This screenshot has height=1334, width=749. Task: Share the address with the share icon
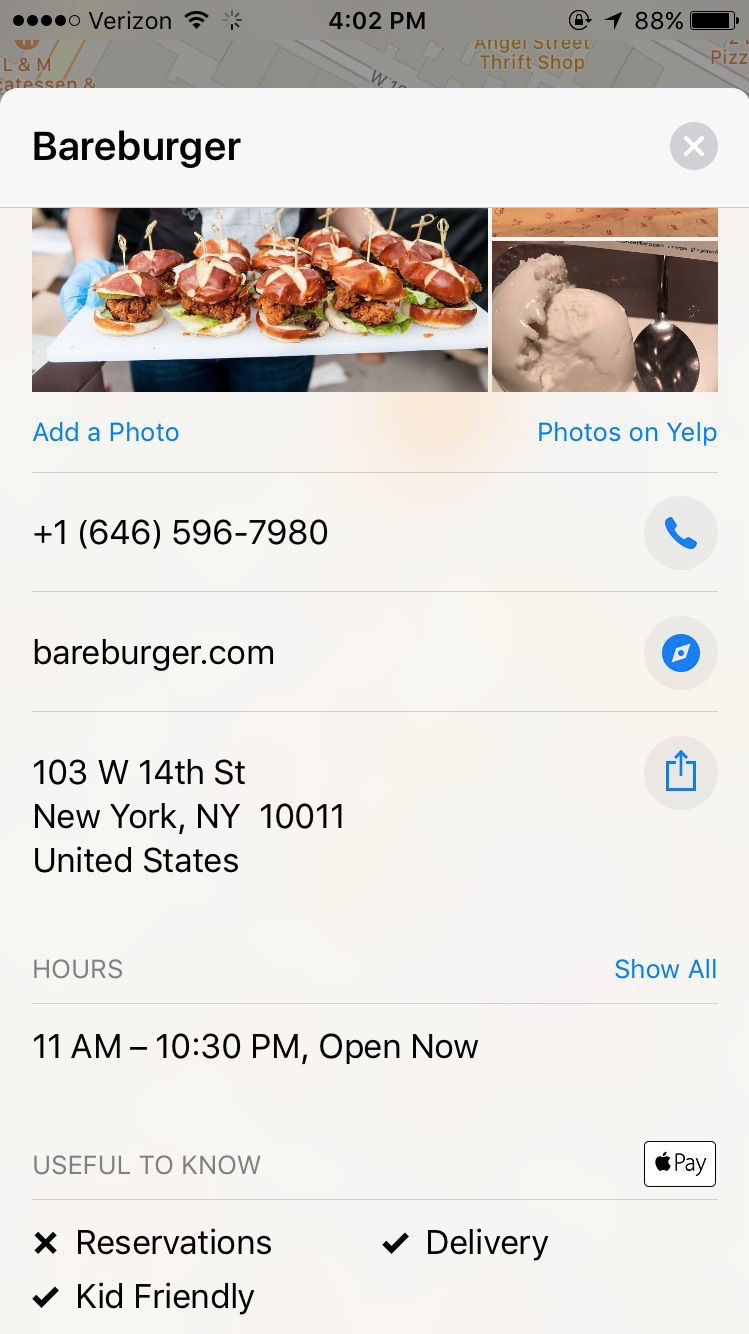(x=680, y=772)
